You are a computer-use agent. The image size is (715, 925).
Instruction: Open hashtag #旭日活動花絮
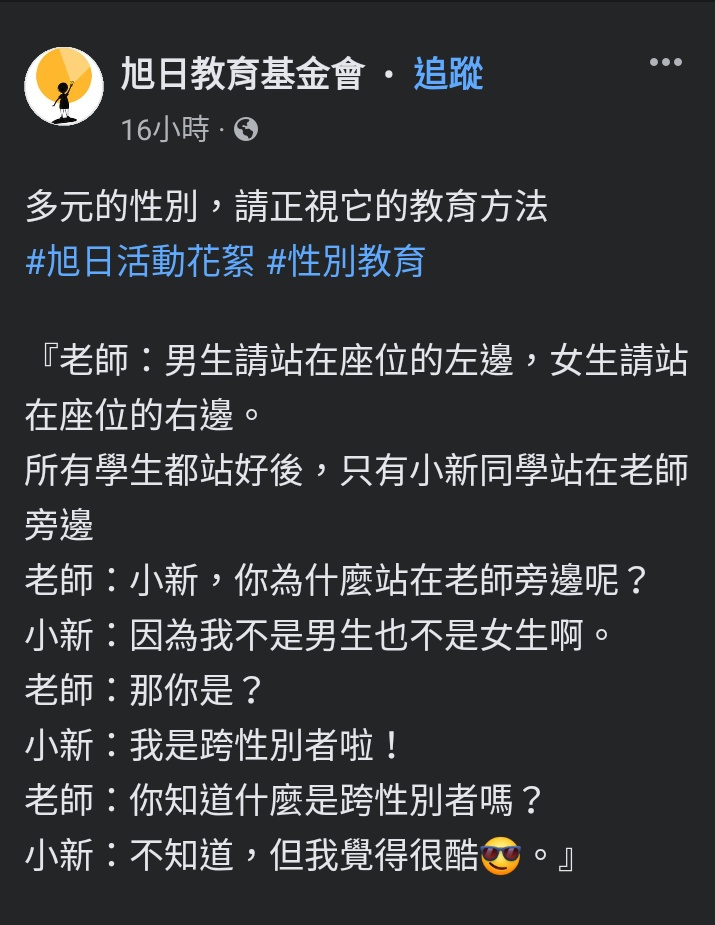point(139,261)
